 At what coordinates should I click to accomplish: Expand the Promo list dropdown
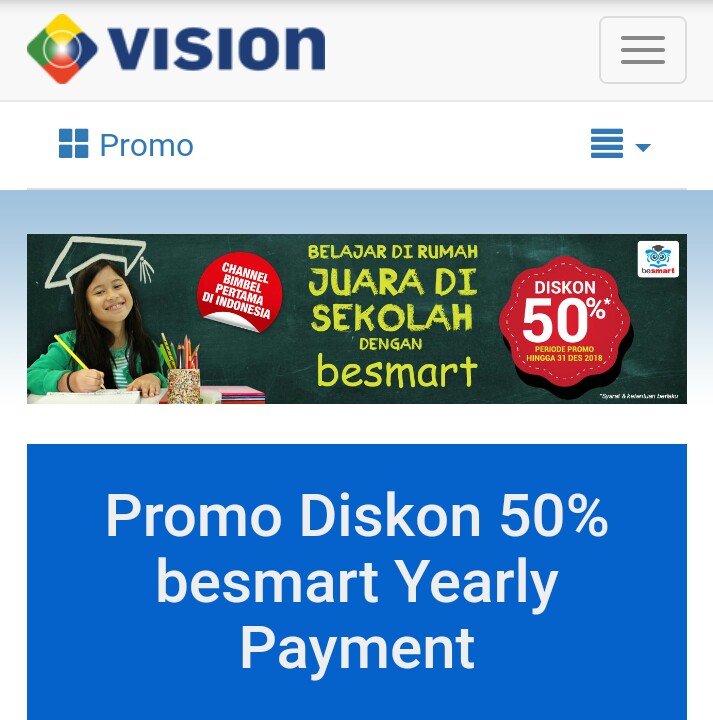(620, 145)
